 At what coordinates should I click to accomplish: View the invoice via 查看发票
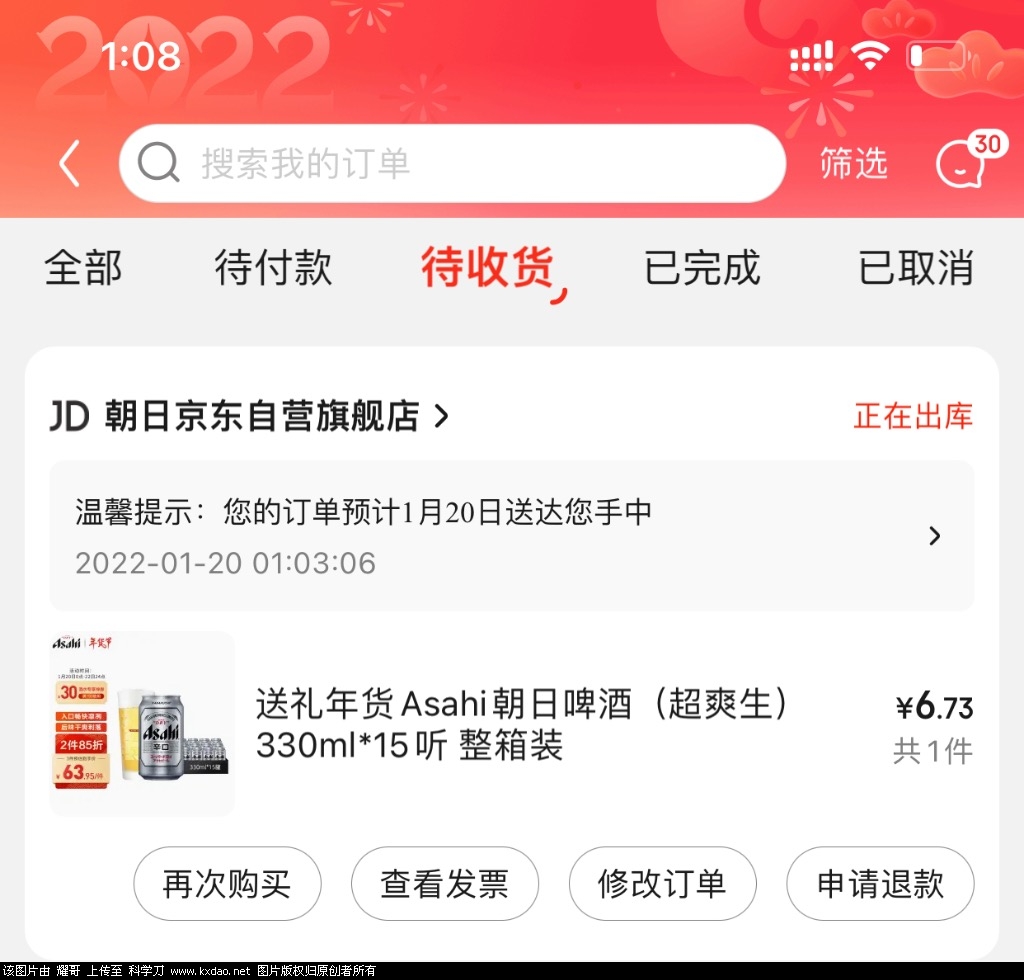(444, 884)
